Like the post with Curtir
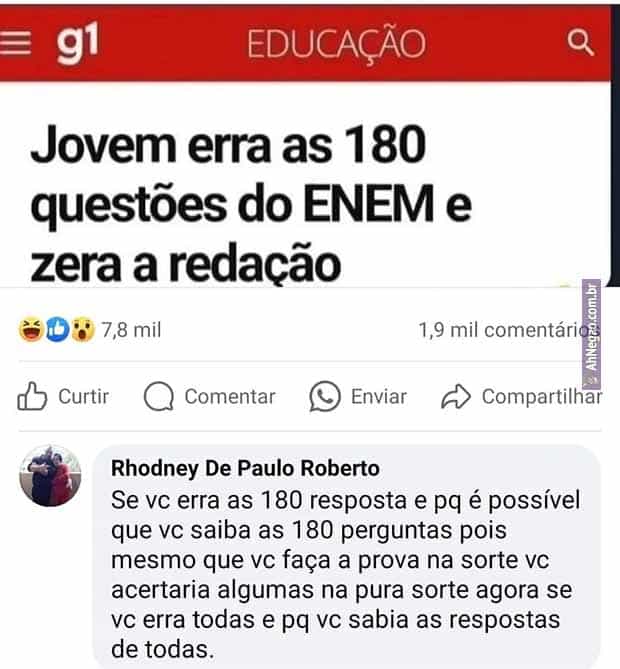 pyautogui.click(x=64, y=397)
